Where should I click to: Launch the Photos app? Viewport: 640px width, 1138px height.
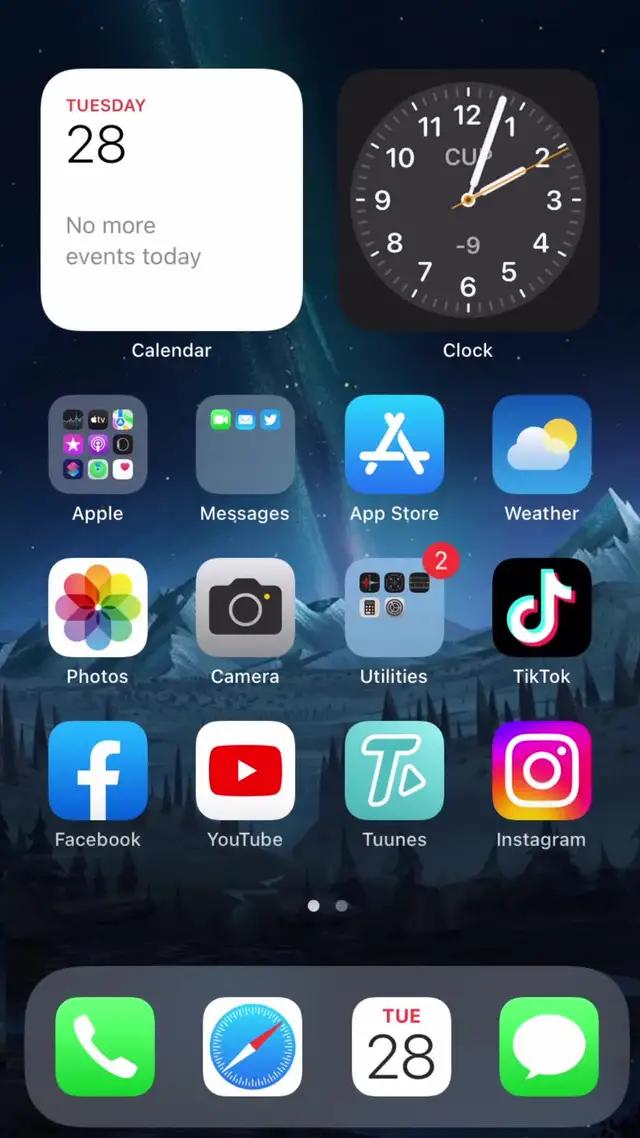click(x=98, y=607)
